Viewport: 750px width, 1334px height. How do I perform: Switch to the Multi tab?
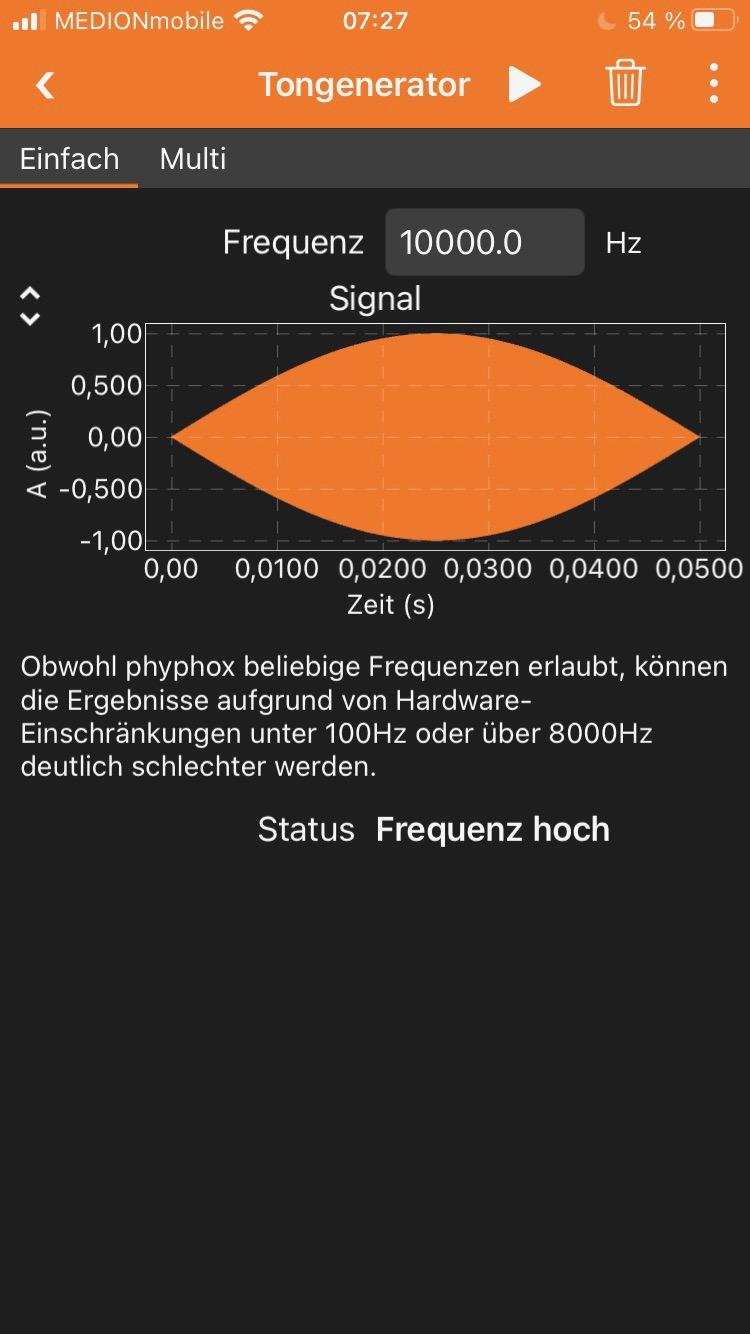pos(193,159)
